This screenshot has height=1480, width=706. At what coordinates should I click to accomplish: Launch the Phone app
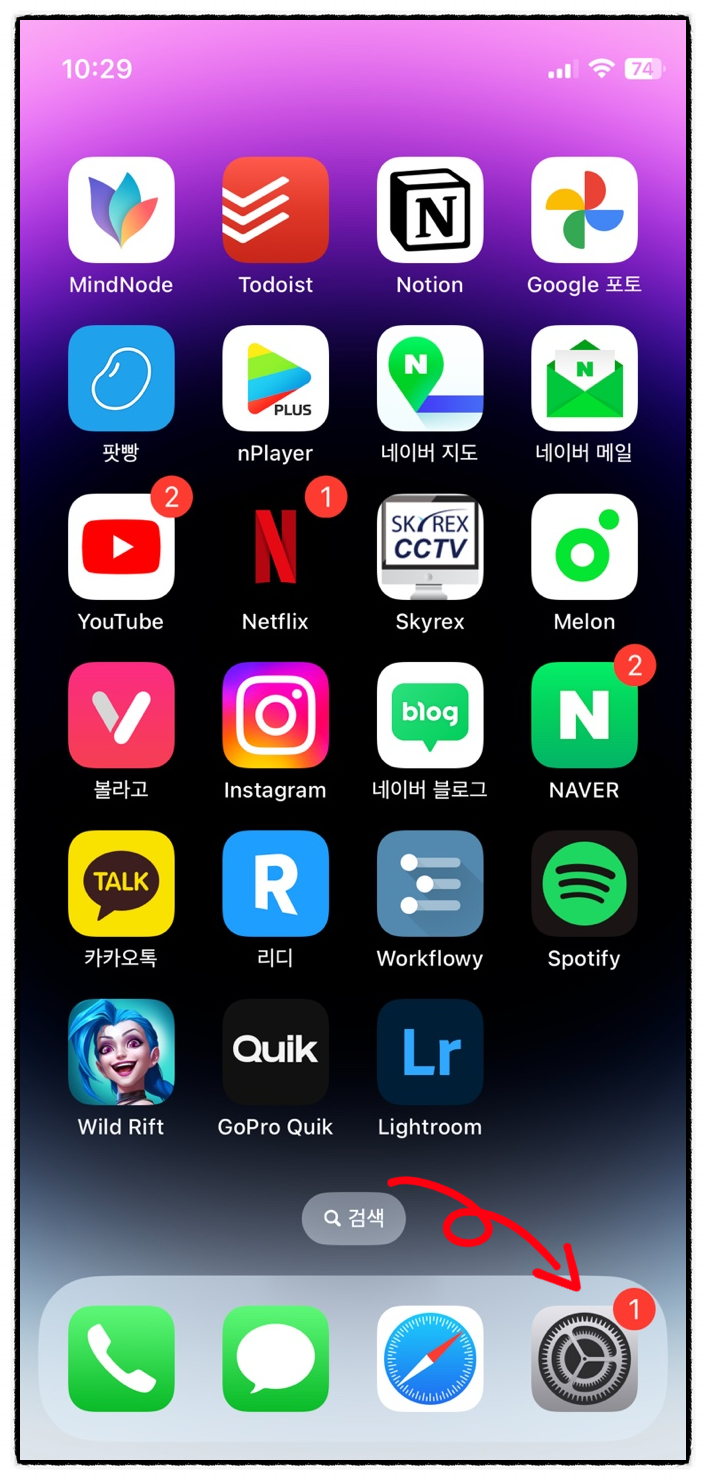(x=121, y=1358)
